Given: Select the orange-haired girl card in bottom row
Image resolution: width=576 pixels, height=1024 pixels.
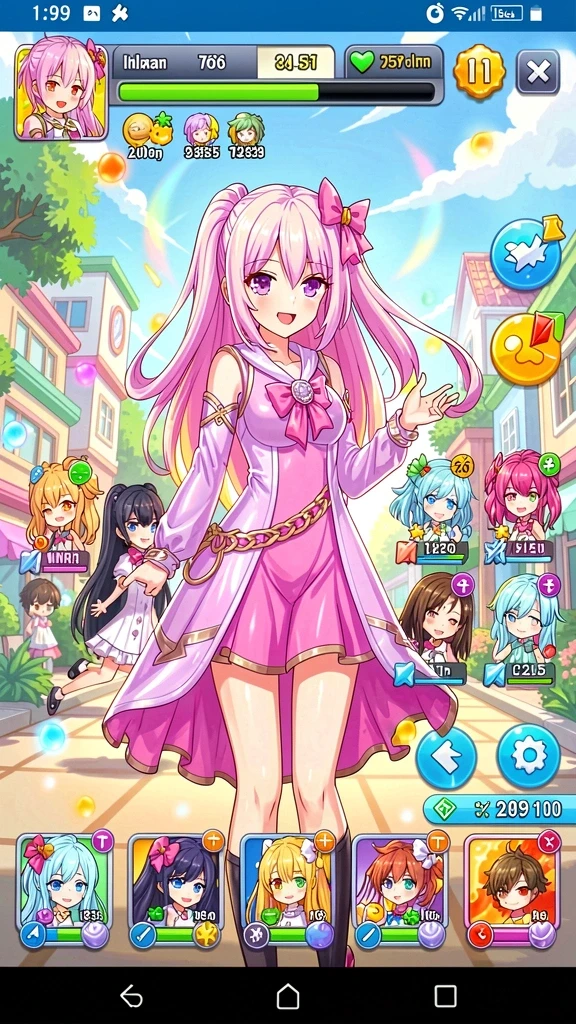Looking at the screenshot, I should pos(401,890).
